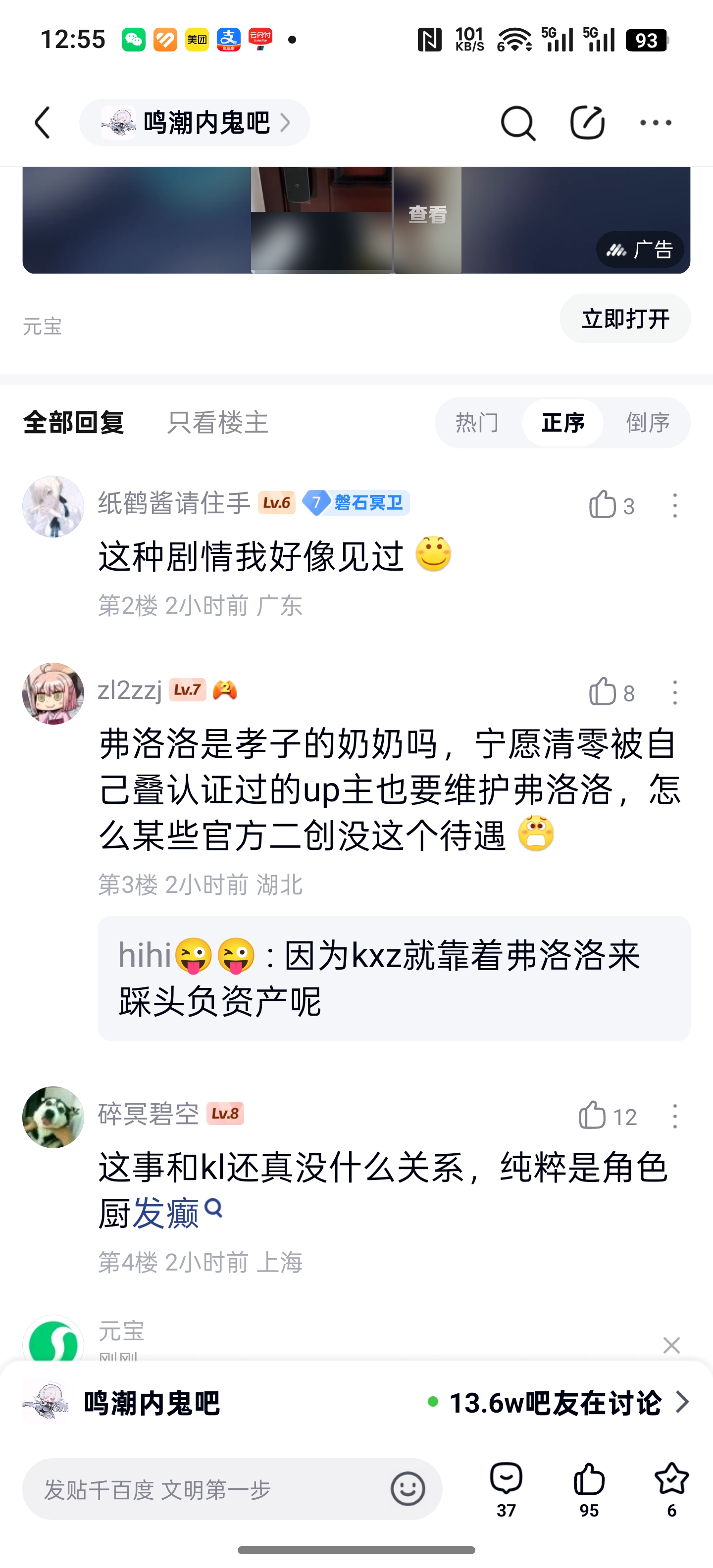The height and width of the screenshot is (1568, 713).
Task: Open the 鸣潮内鬼吧 forum chip at the top
Action: point(195,123)
